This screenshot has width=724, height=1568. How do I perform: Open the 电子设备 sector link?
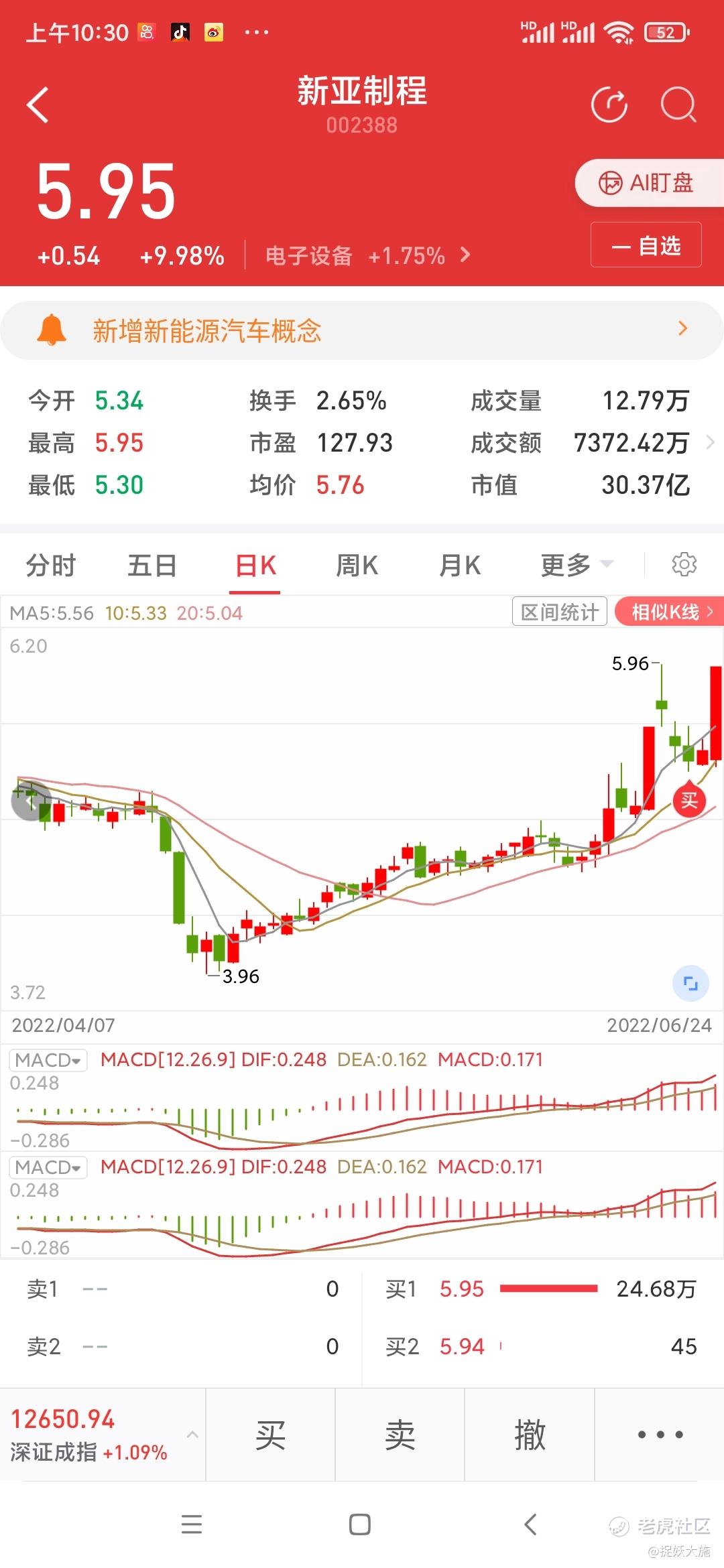[367, 256]
